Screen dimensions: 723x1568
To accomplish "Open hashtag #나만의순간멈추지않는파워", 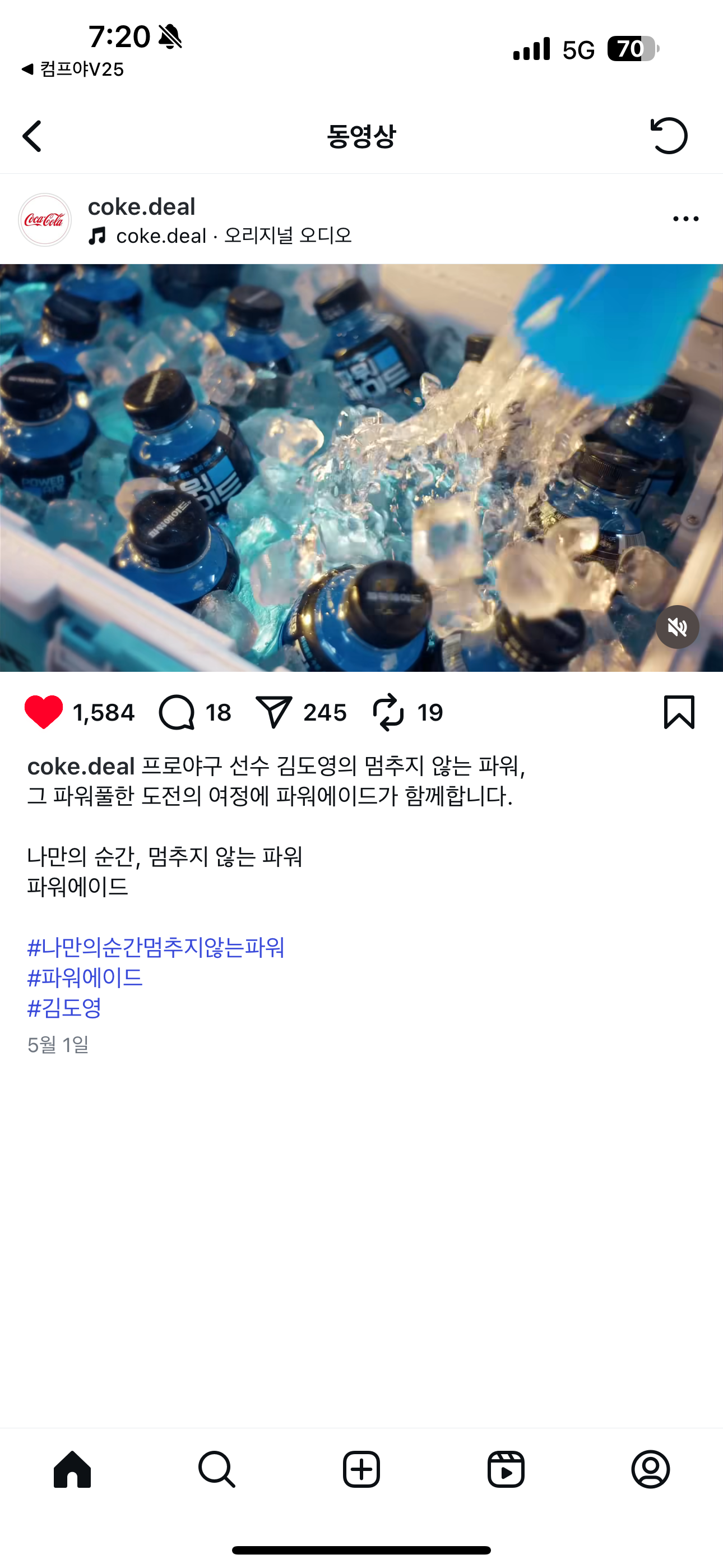I will (156, 948).
